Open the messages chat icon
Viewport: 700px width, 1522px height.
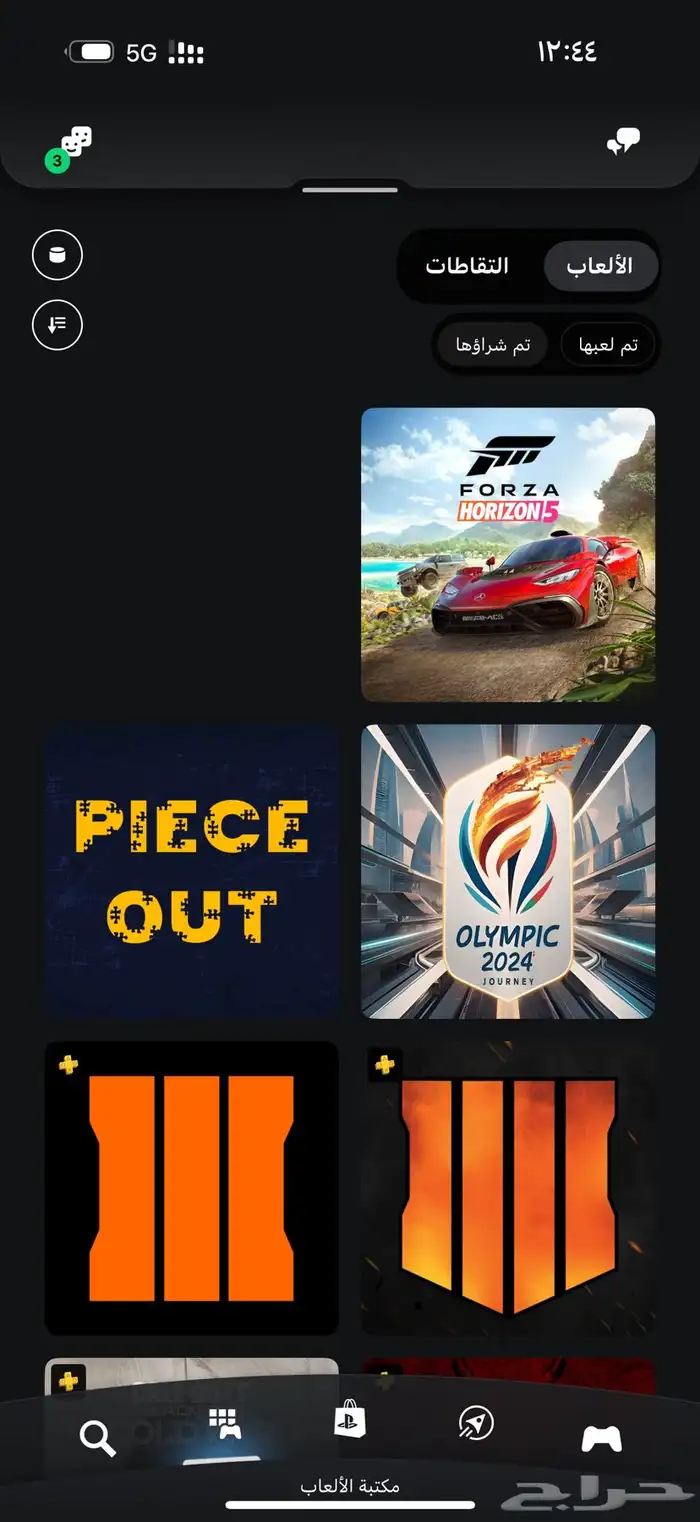point(623,143)
